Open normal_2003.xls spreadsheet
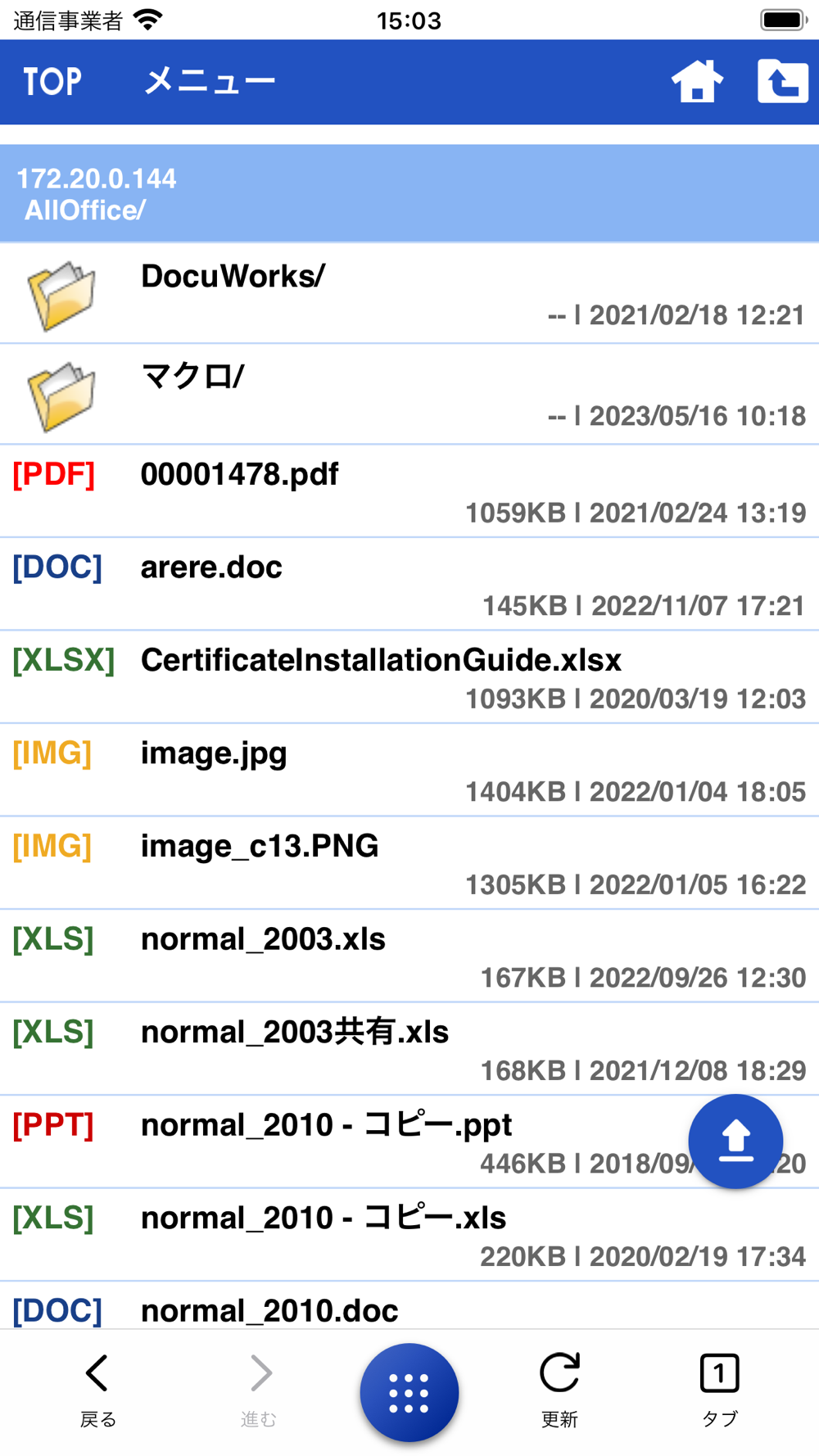 point(263,939)
